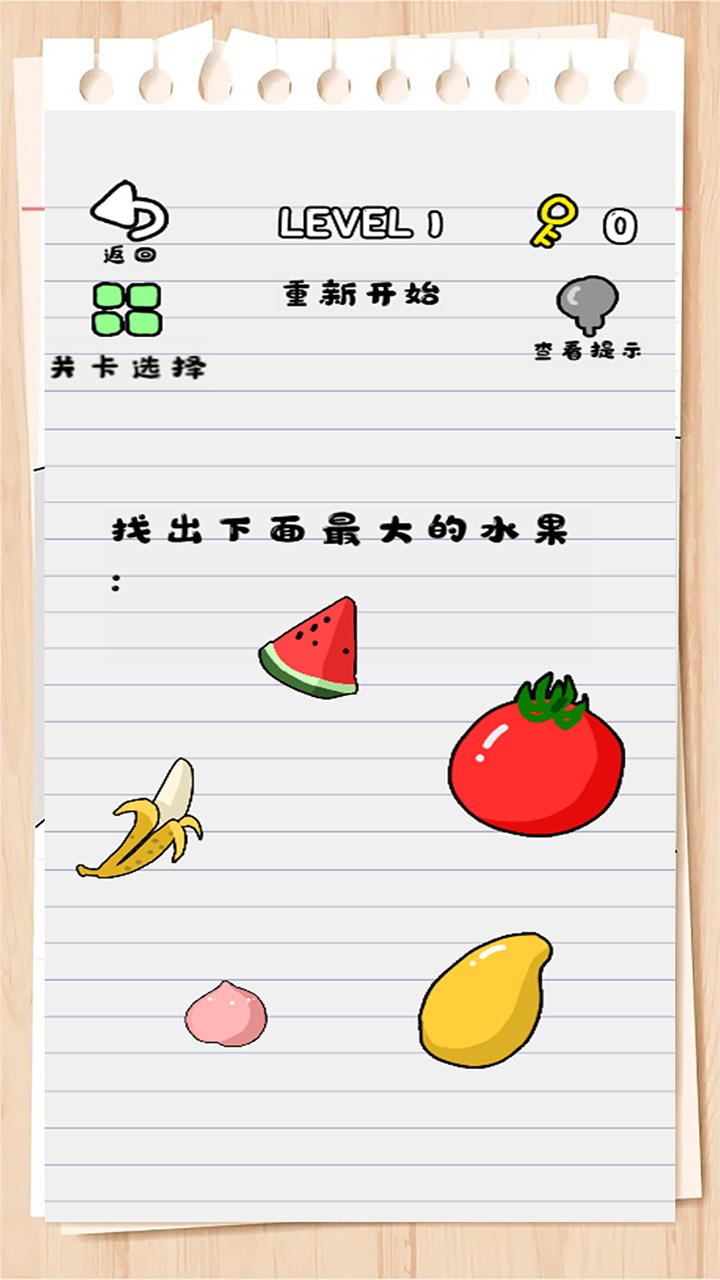The width and height of the screenshot is (720, 1280).
Task: Tap the back arrow labeled 返回
Action: (130, 217)
